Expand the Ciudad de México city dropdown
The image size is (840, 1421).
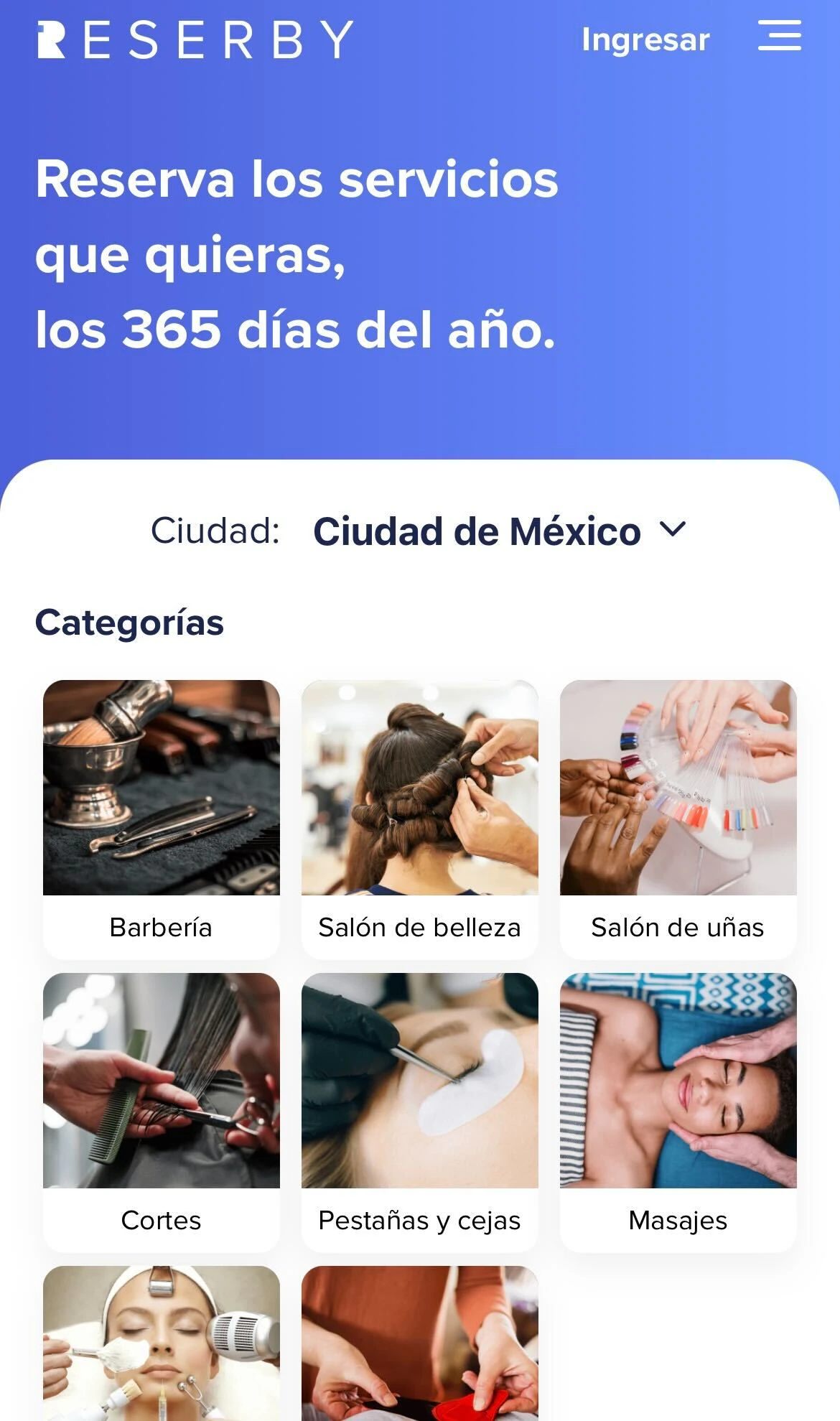click(500, 531)
